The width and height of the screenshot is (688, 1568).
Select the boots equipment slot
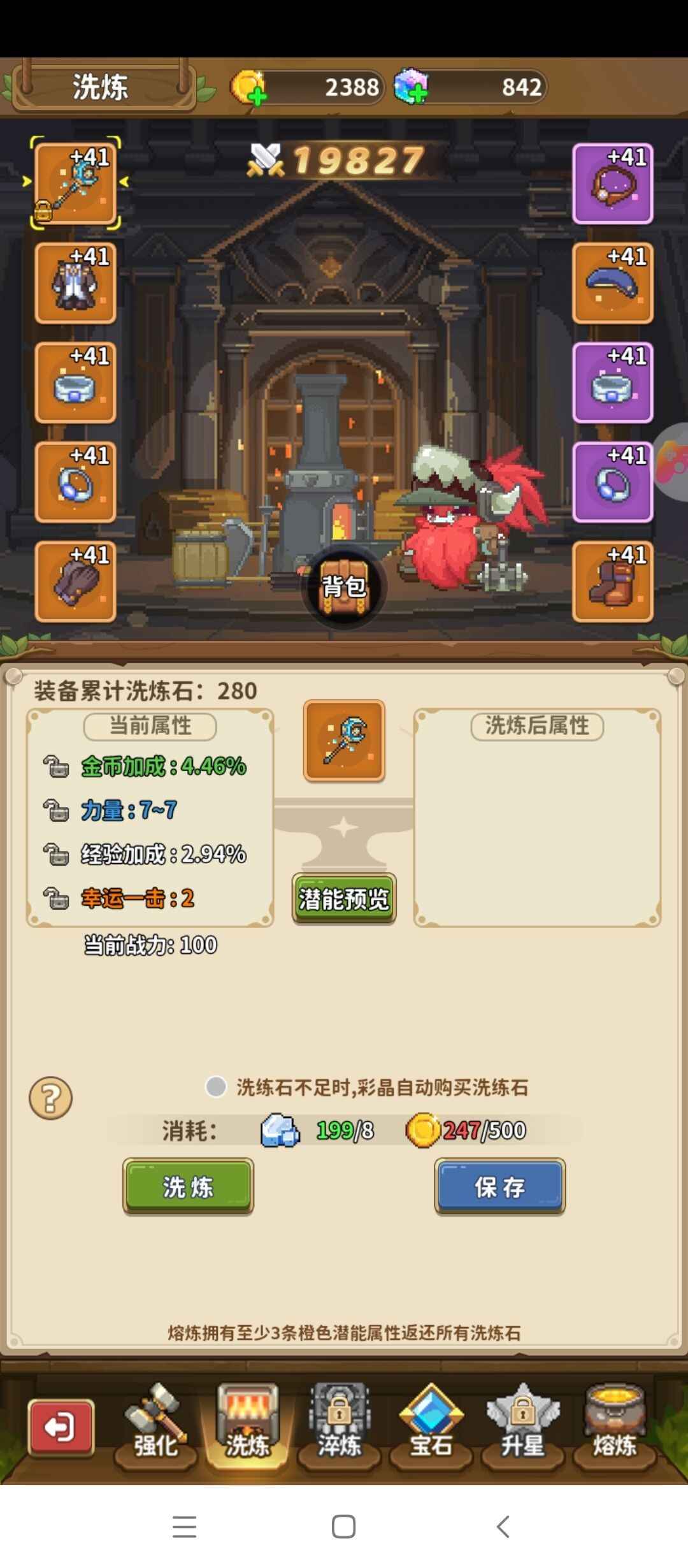[x=612, y=581]
